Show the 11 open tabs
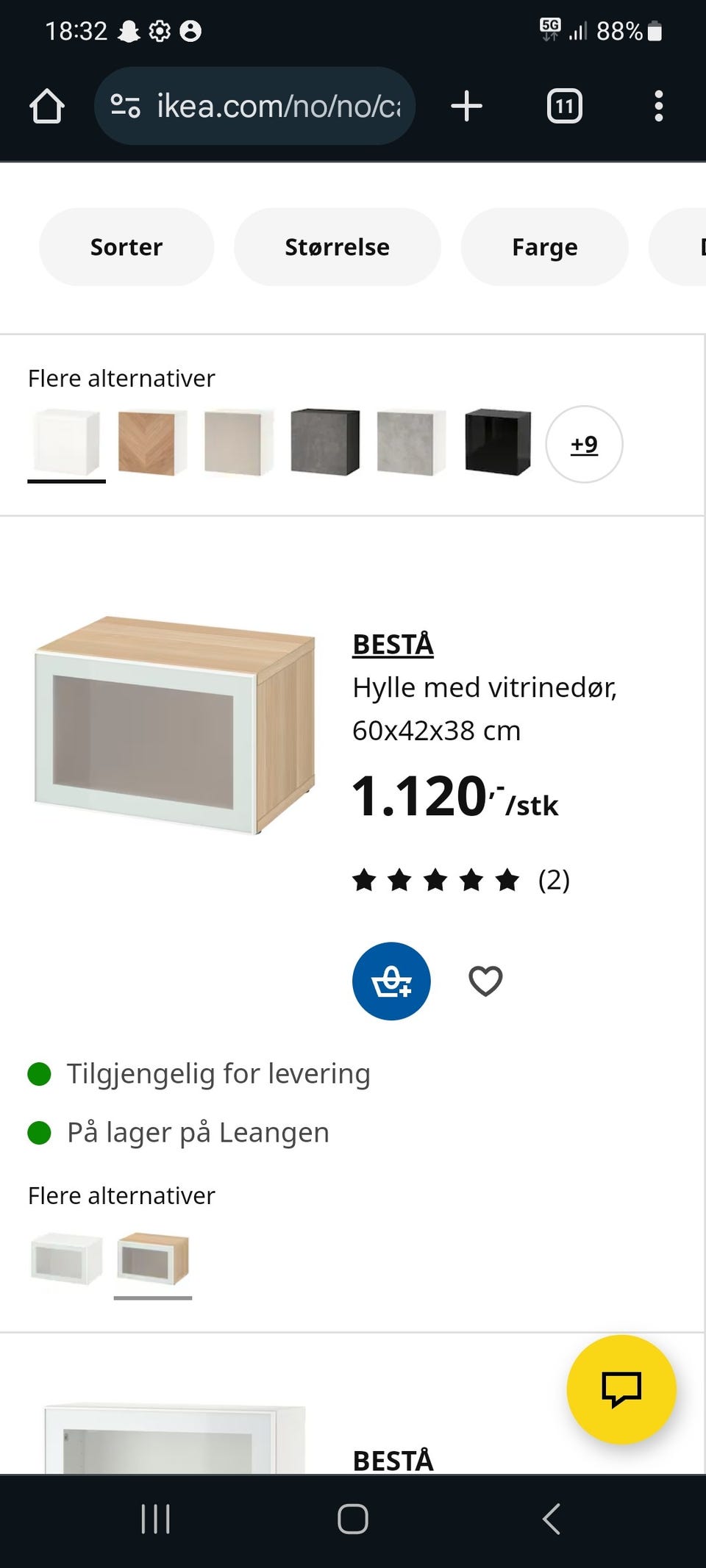The height and width of the screenshot is (1568, 706). coord(564,106)
